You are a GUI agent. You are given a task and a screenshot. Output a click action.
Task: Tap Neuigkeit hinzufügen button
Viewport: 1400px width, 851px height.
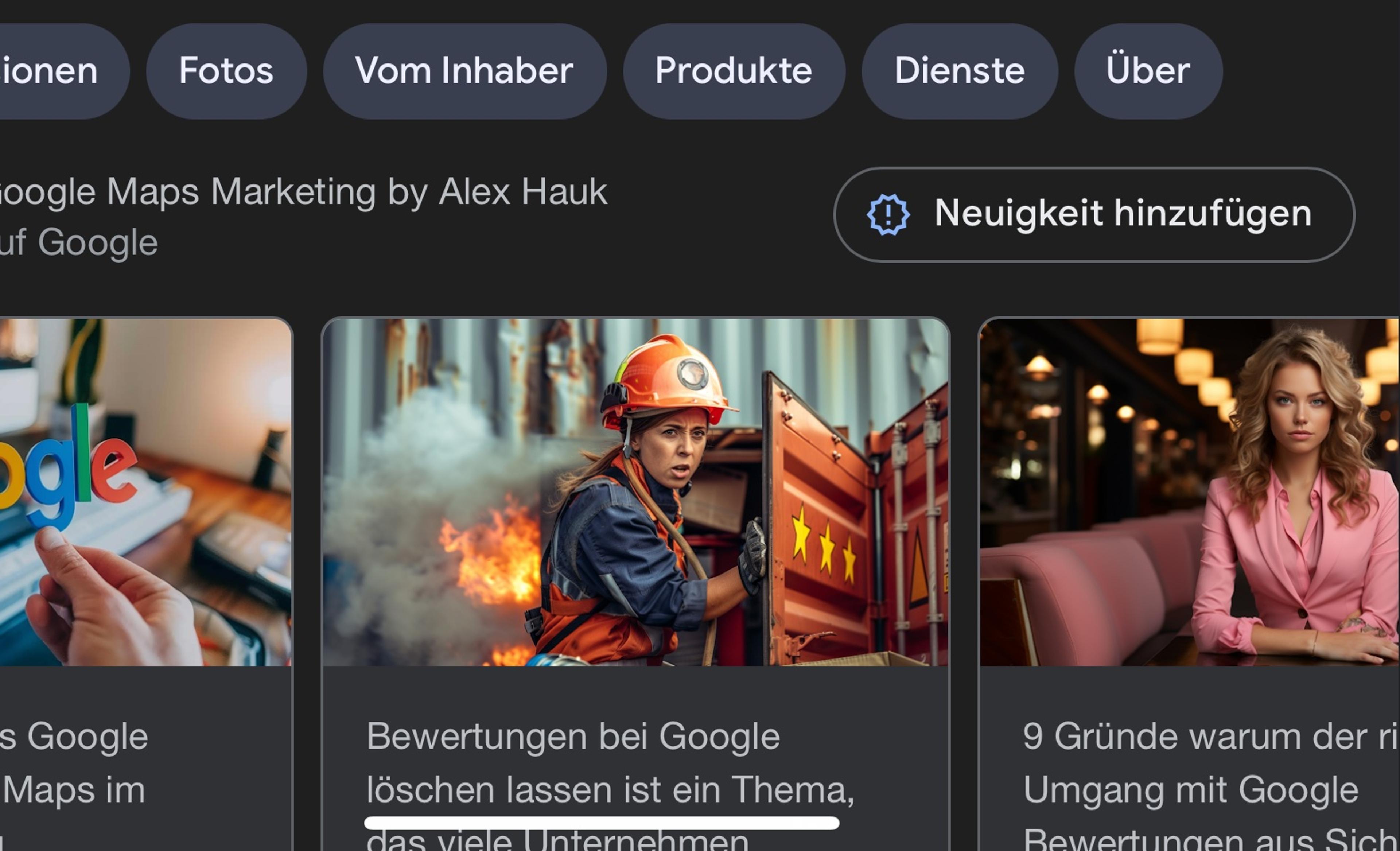coord(1094,214)
